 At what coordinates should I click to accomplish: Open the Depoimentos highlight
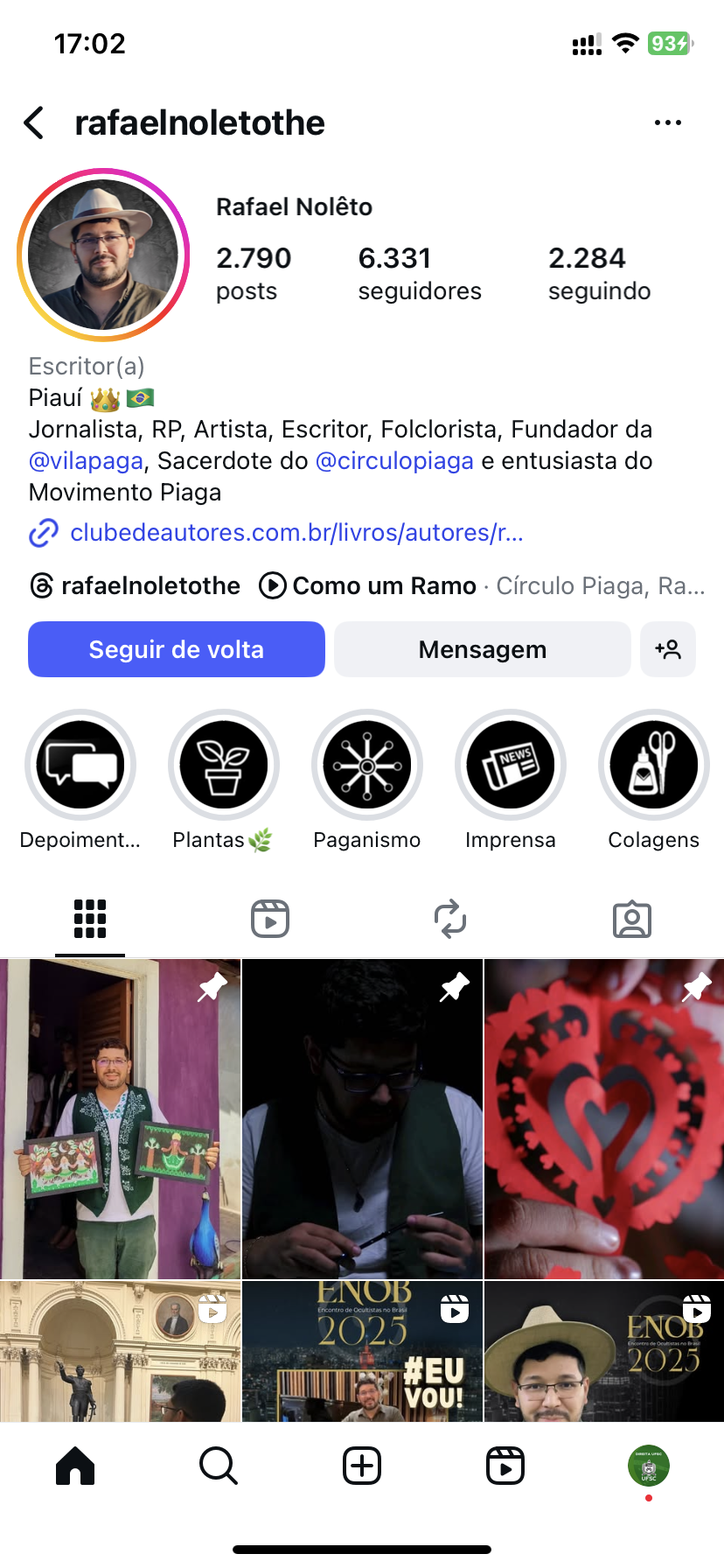[x=80, y=766]
